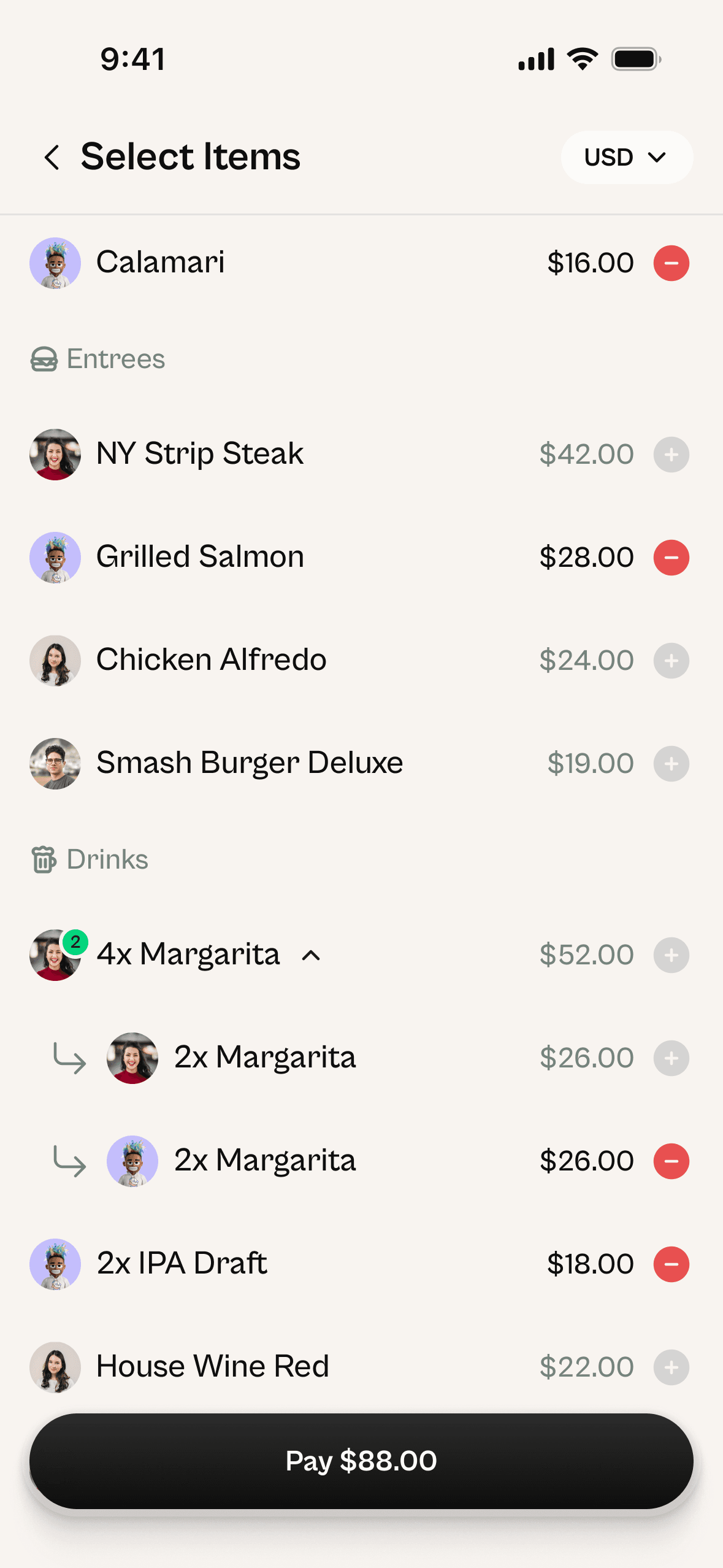The height and width of the screenshot is (1568, 723).
Task: Remove 2x IPA Draft from selection
Action: 671,1264
